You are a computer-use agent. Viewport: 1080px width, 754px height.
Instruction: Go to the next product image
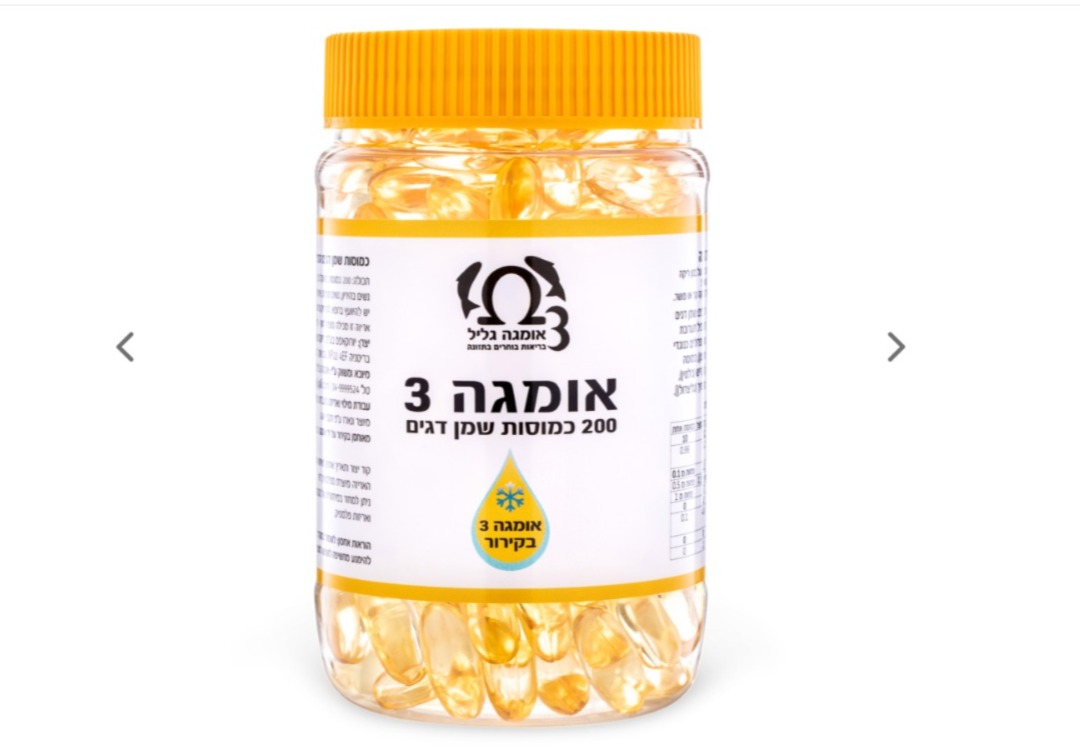click(x=896, y=347)
